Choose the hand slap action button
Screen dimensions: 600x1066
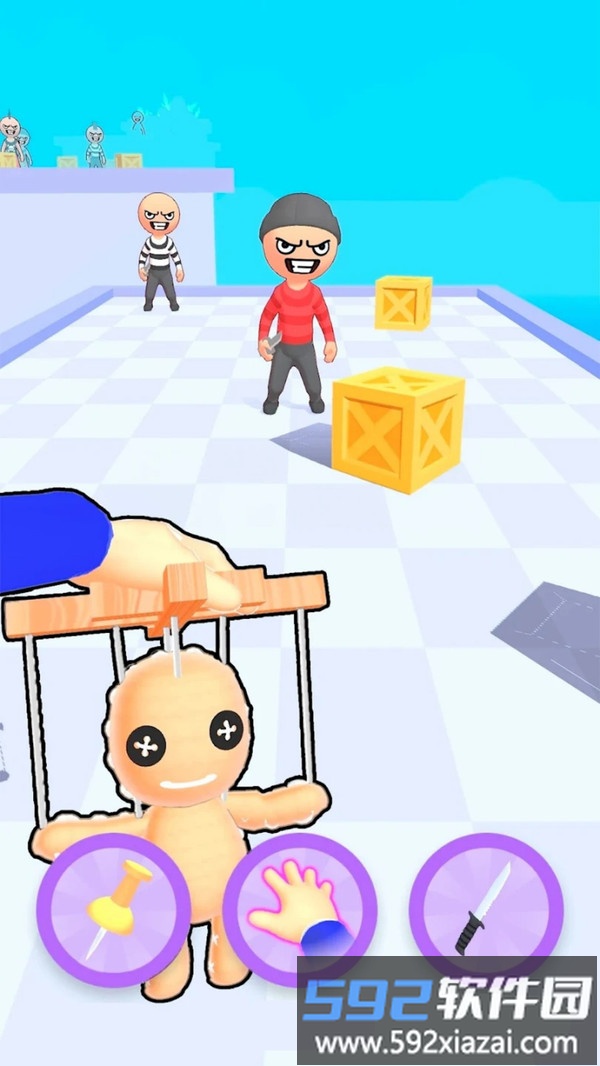point(299,908)
